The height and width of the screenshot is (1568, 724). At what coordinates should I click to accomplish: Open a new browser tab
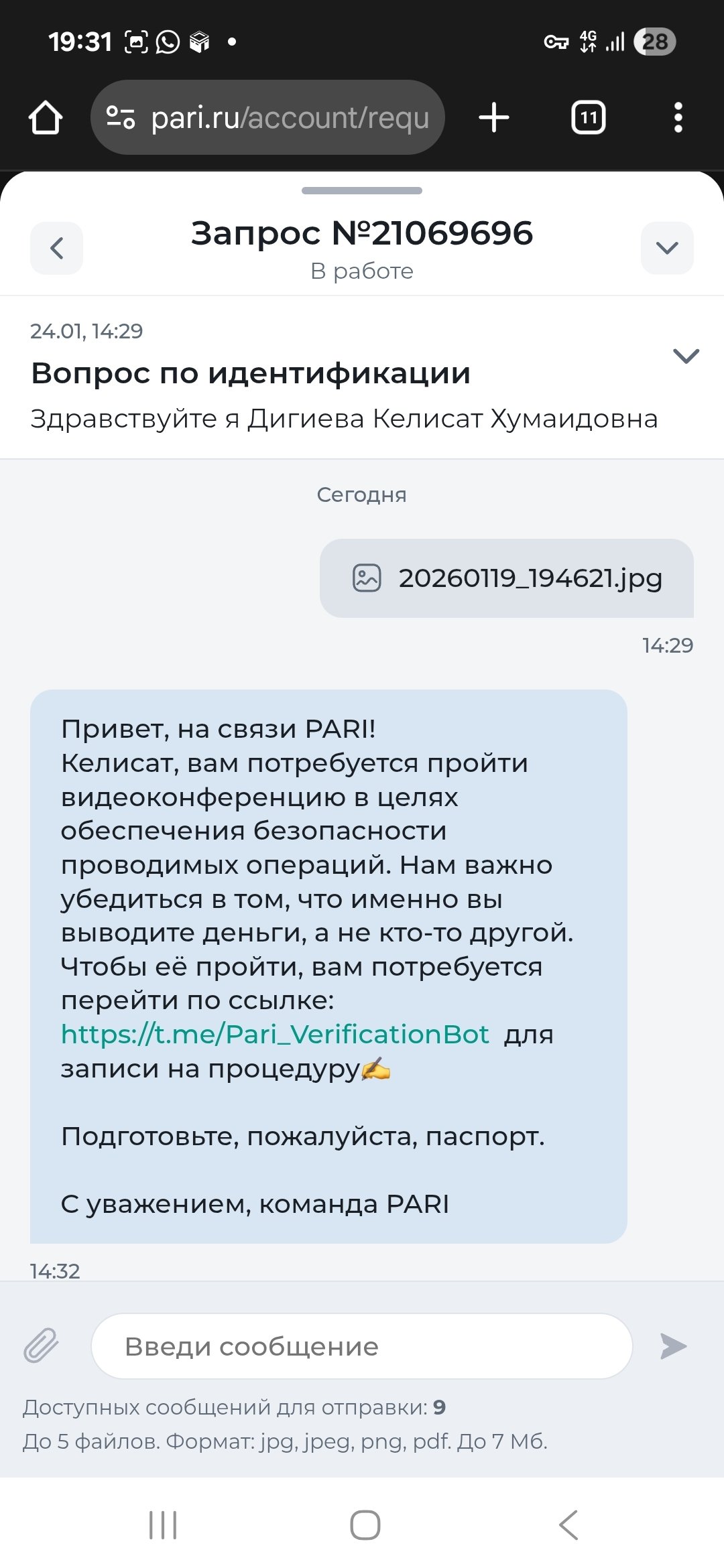point(494,118)
